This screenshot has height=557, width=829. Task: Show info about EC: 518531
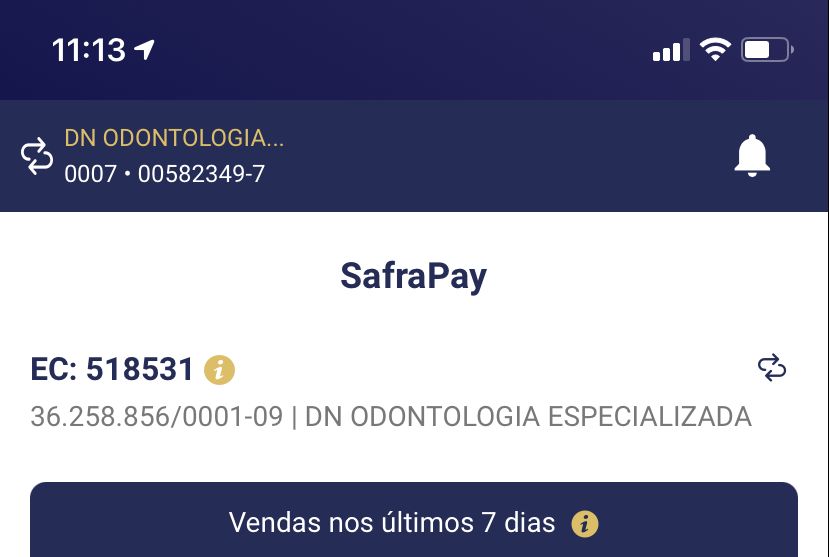[x=219, y=370]
